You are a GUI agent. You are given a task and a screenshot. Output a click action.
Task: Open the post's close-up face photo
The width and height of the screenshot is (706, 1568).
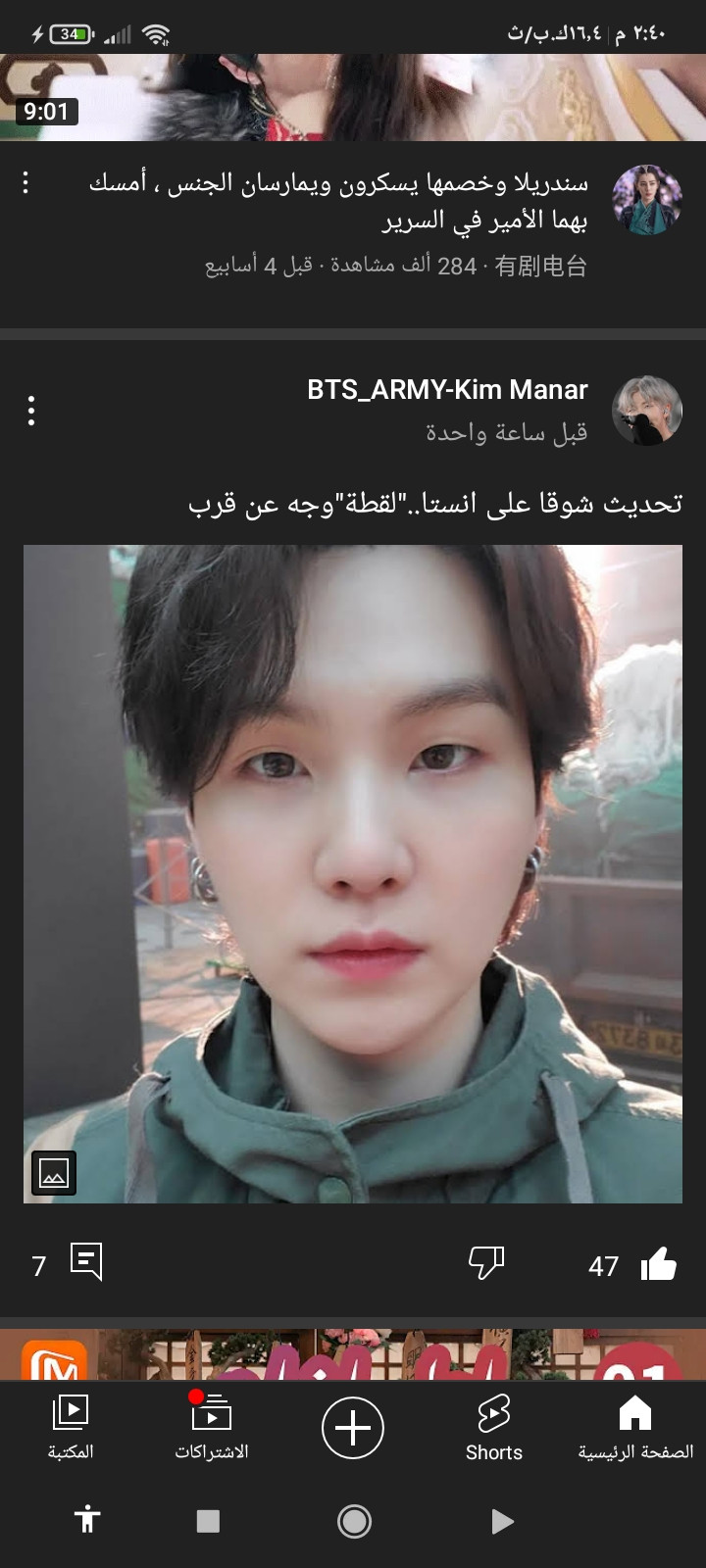353,874
